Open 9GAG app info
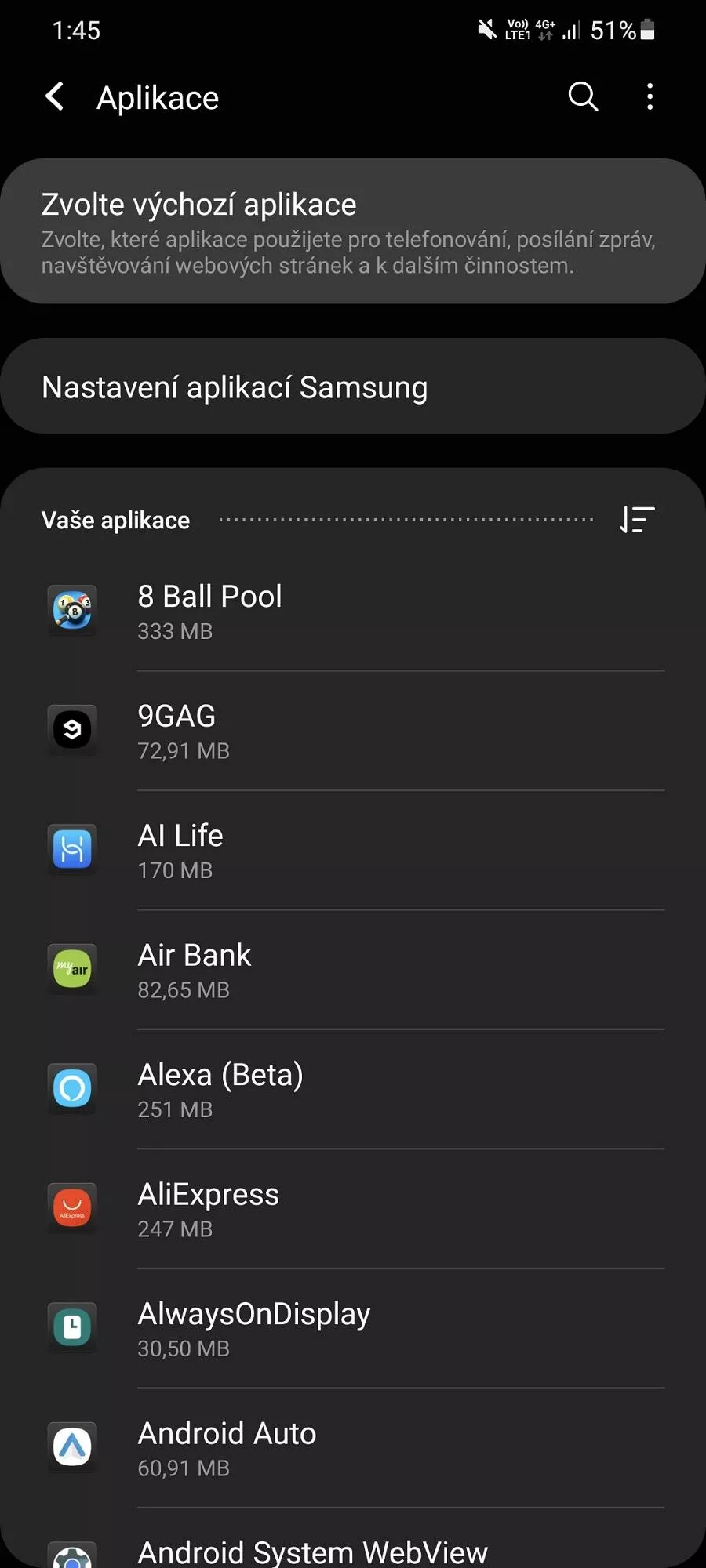The width and height of the screenshot is (706, 1568). [353, 731]
